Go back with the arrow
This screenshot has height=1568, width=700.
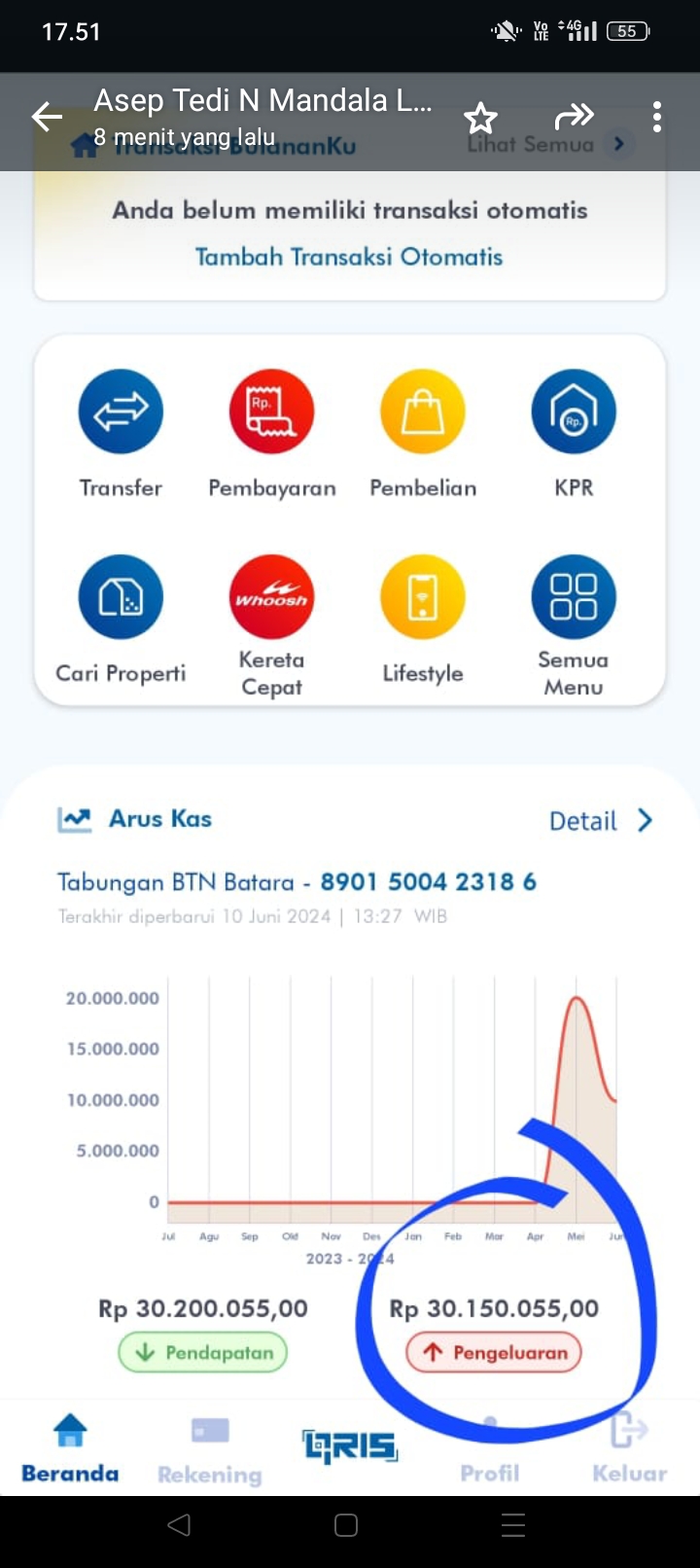click(x=45, y=116)
